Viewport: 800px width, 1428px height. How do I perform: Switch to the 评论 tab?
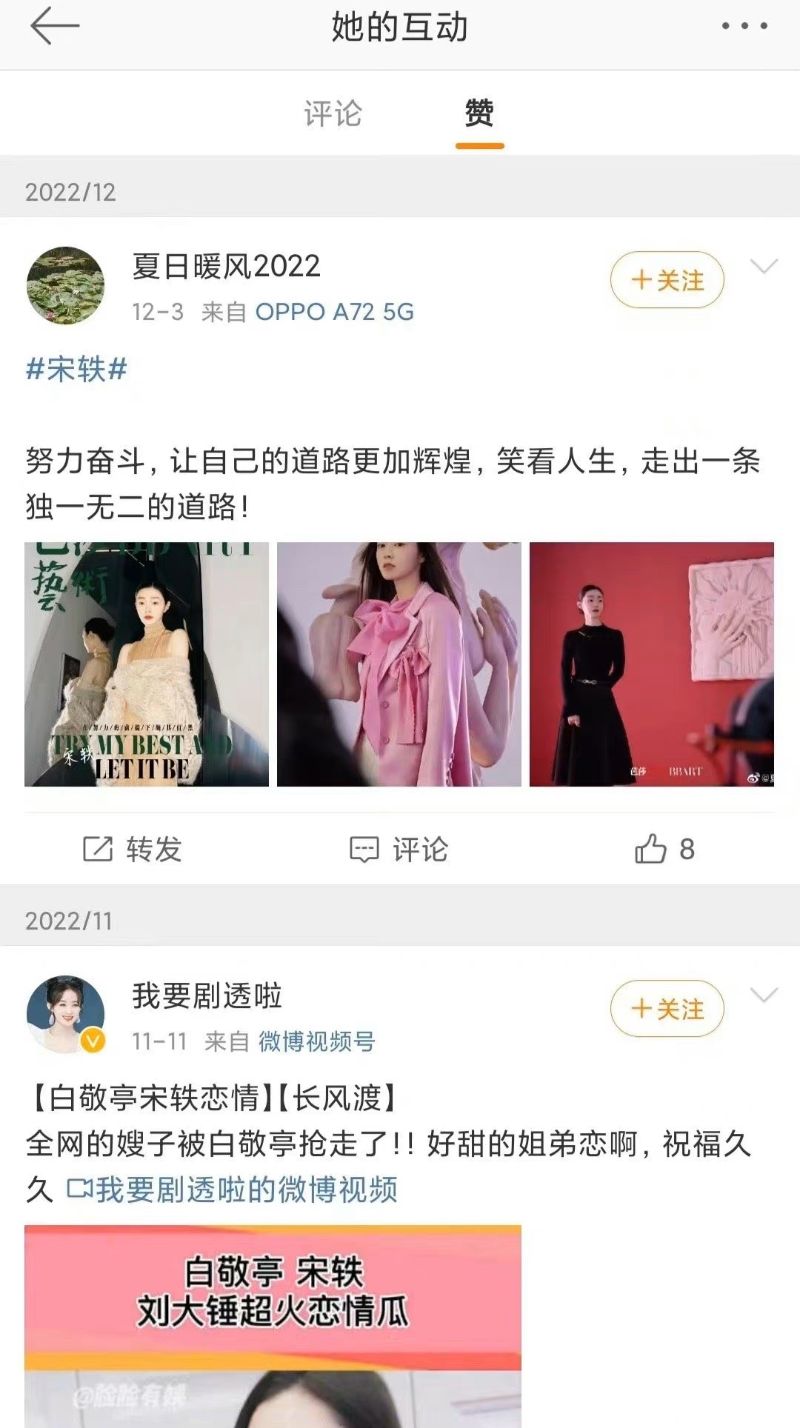coord(332,114)
